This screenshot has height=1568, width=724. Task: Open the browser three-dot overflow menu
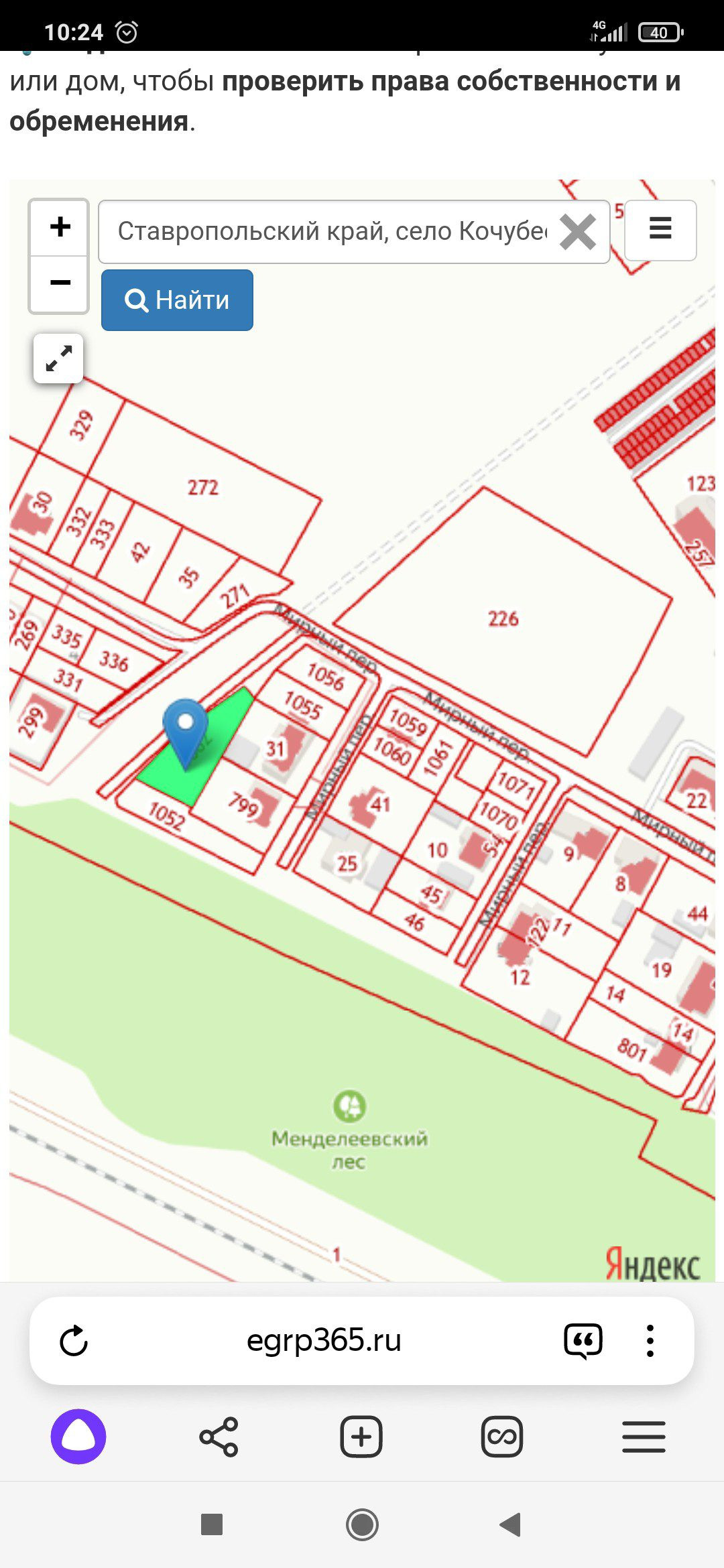pos(650,1341)
